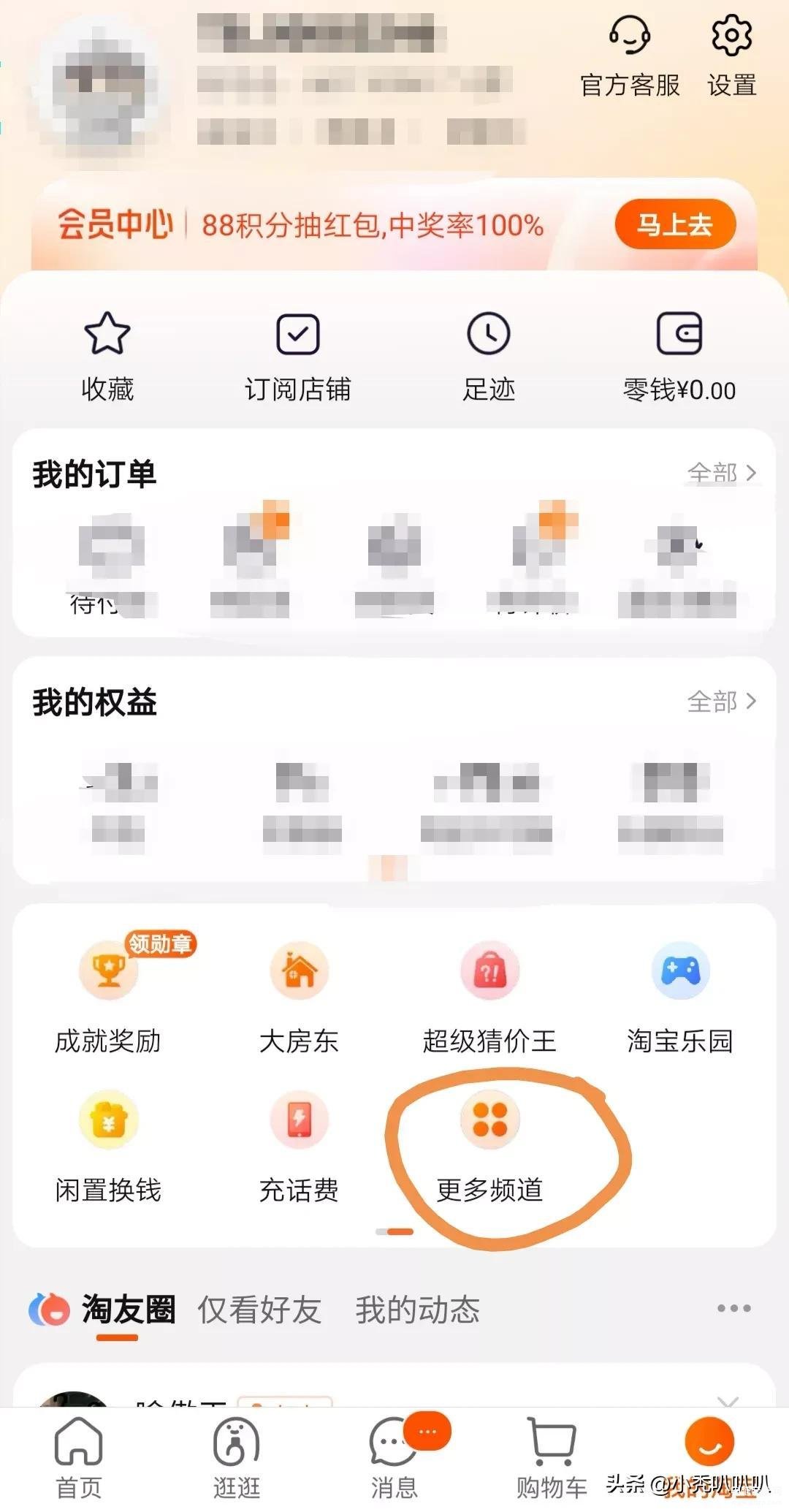Switch to 仅看好友 tab
This screenshot has height=1512, width=789.
coord(259,1310)
